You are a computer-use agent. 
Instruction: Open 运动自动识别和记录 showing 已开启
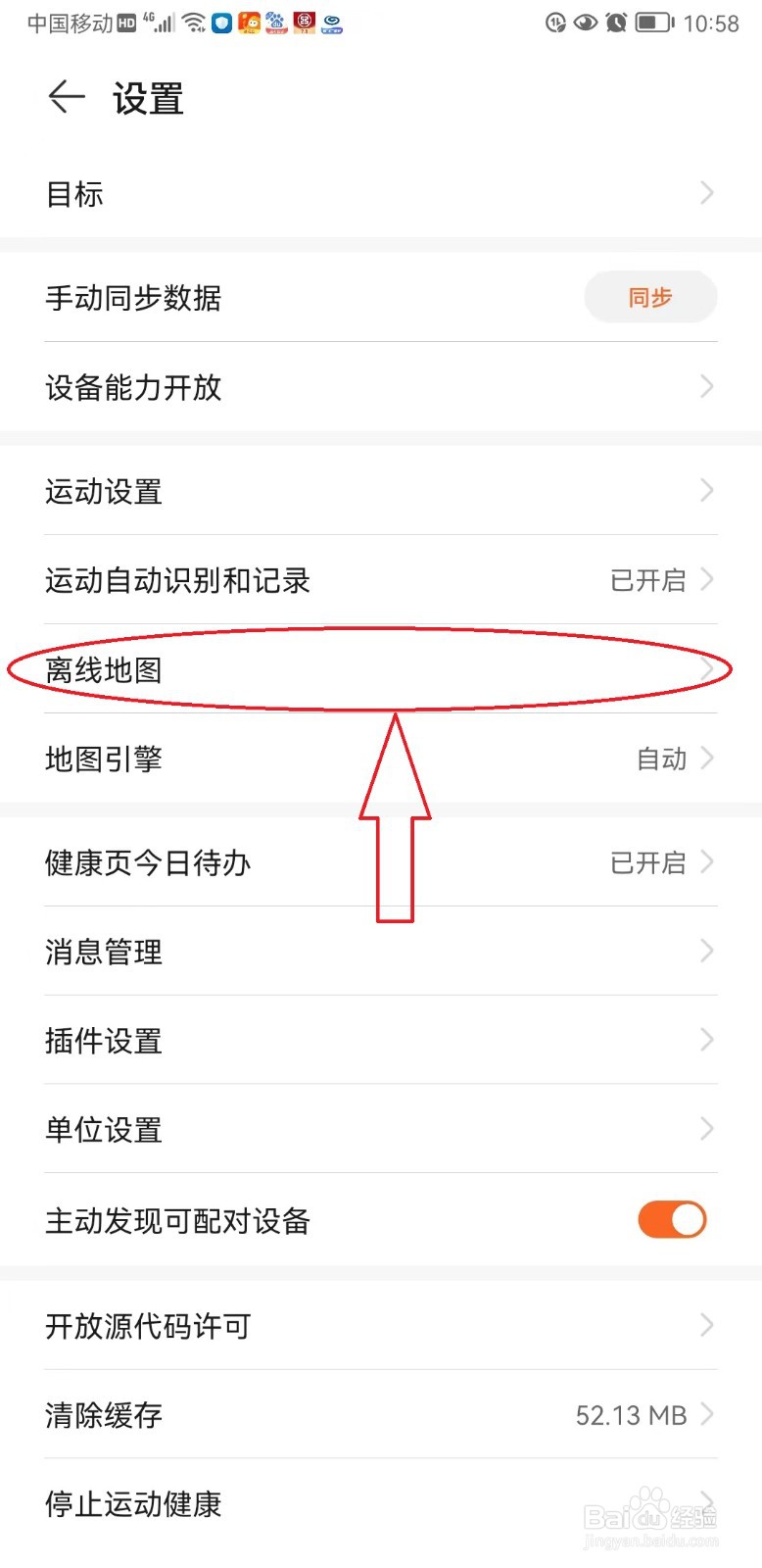click(381, 580)
